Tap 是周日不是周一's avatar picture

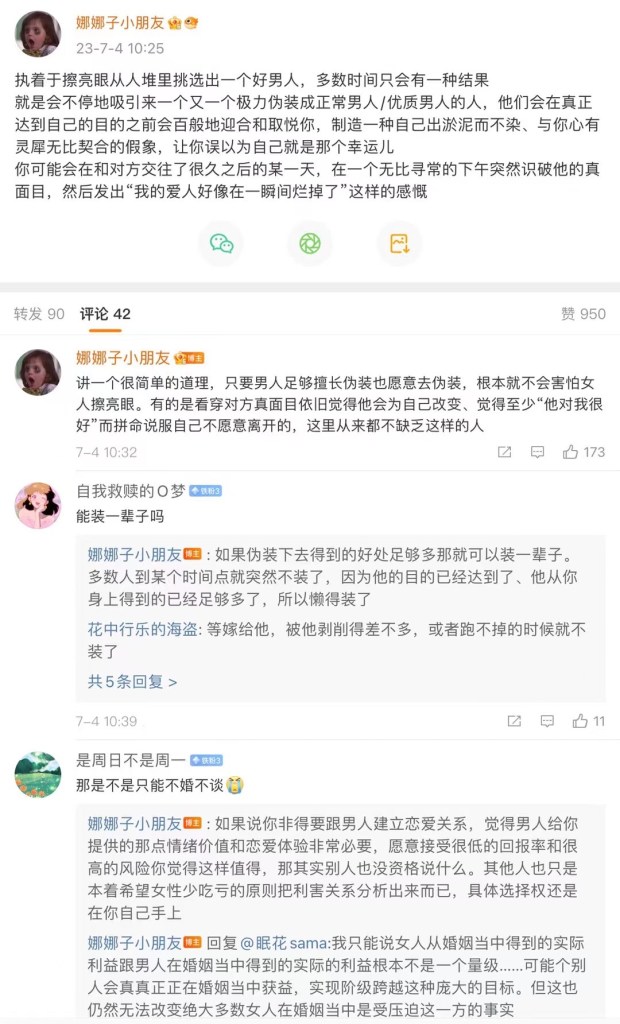coord(38,774)
